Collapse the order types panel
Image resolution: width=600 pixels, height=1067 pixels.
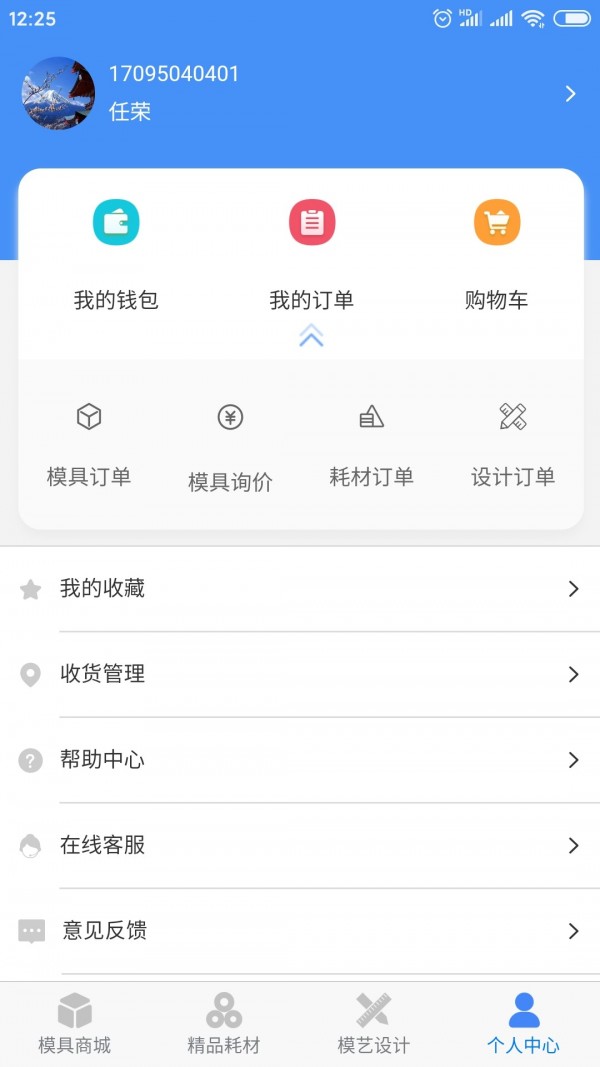pos(311,338)
